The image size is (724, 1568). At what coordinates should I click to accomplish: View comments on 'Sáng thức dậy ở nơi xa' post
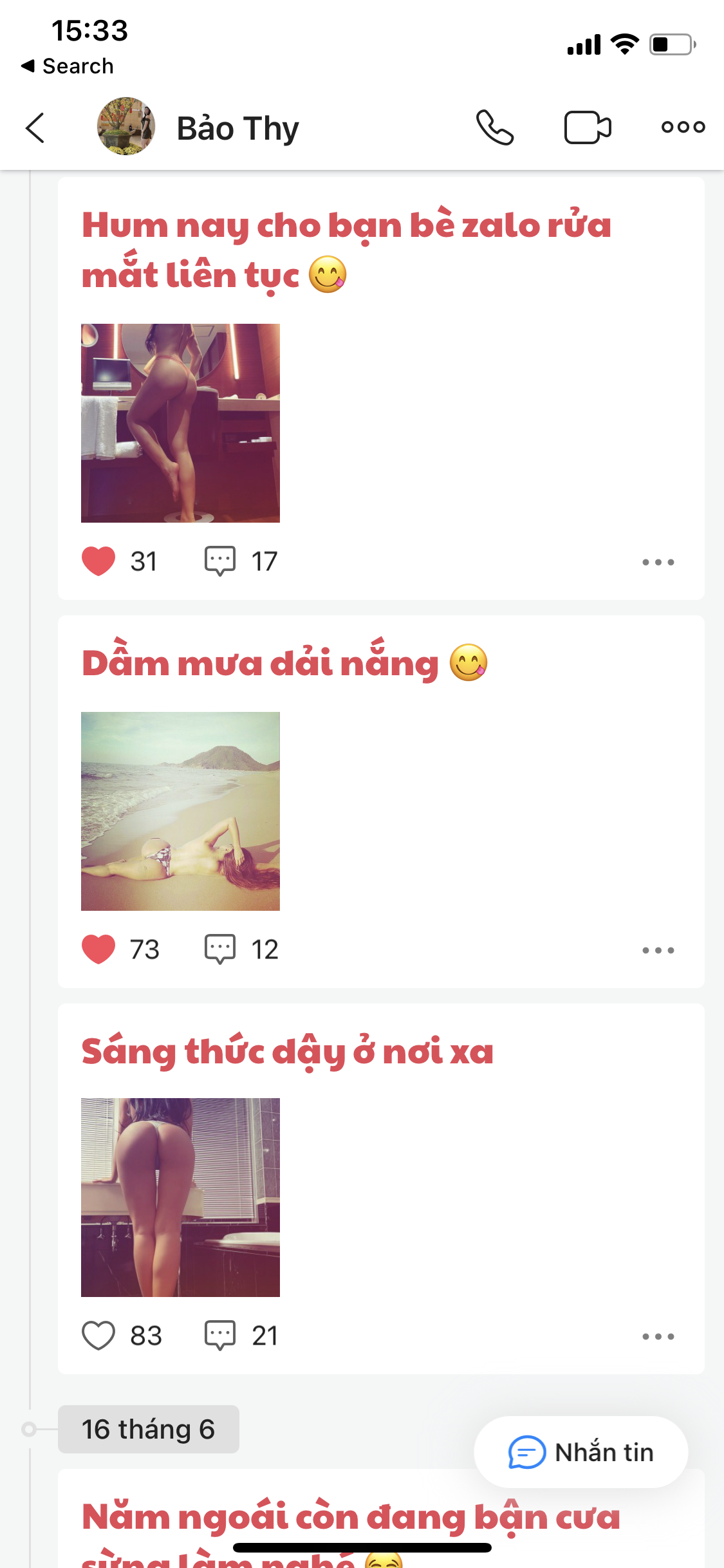coord(220,1336)
